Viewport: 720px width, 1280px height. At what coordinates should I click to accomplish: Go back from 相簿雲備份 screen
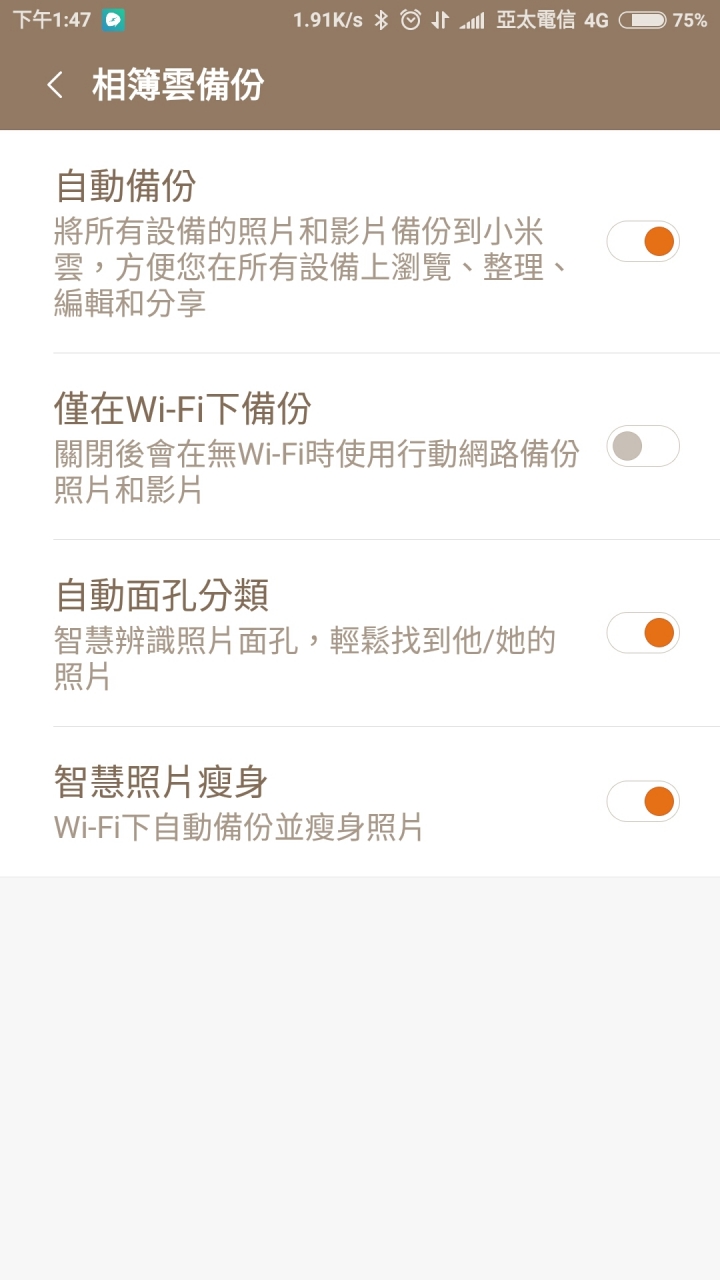(55, 85)
